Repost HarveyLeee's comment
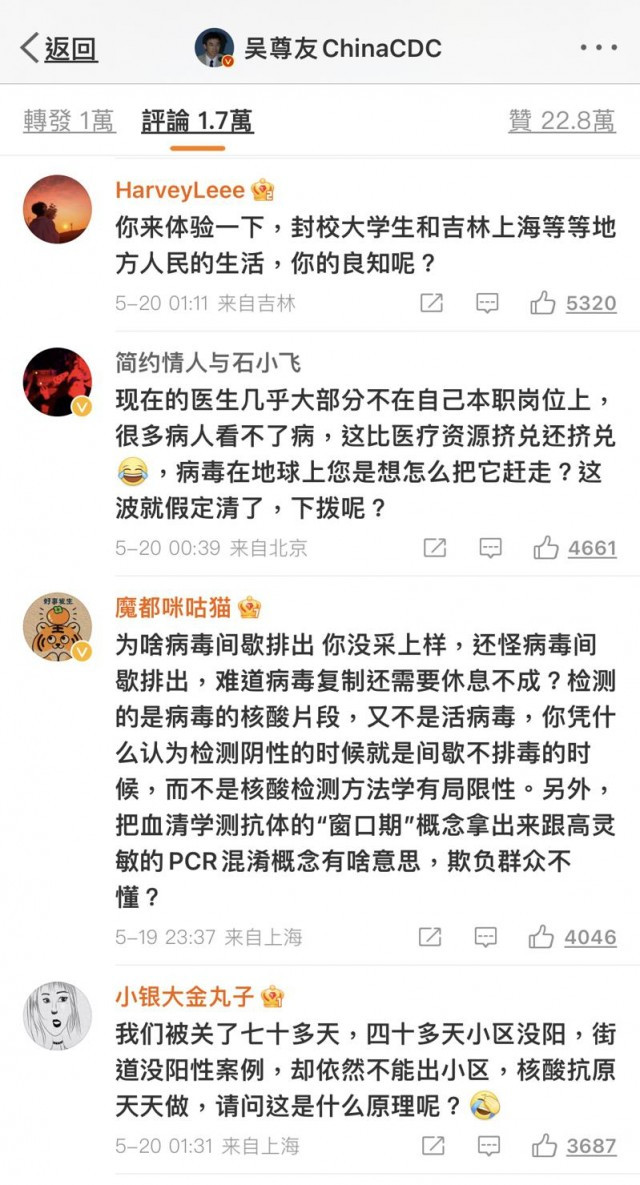Viewport: 640px width, 1185px height. pyautogui.click(x=431, y=303)
